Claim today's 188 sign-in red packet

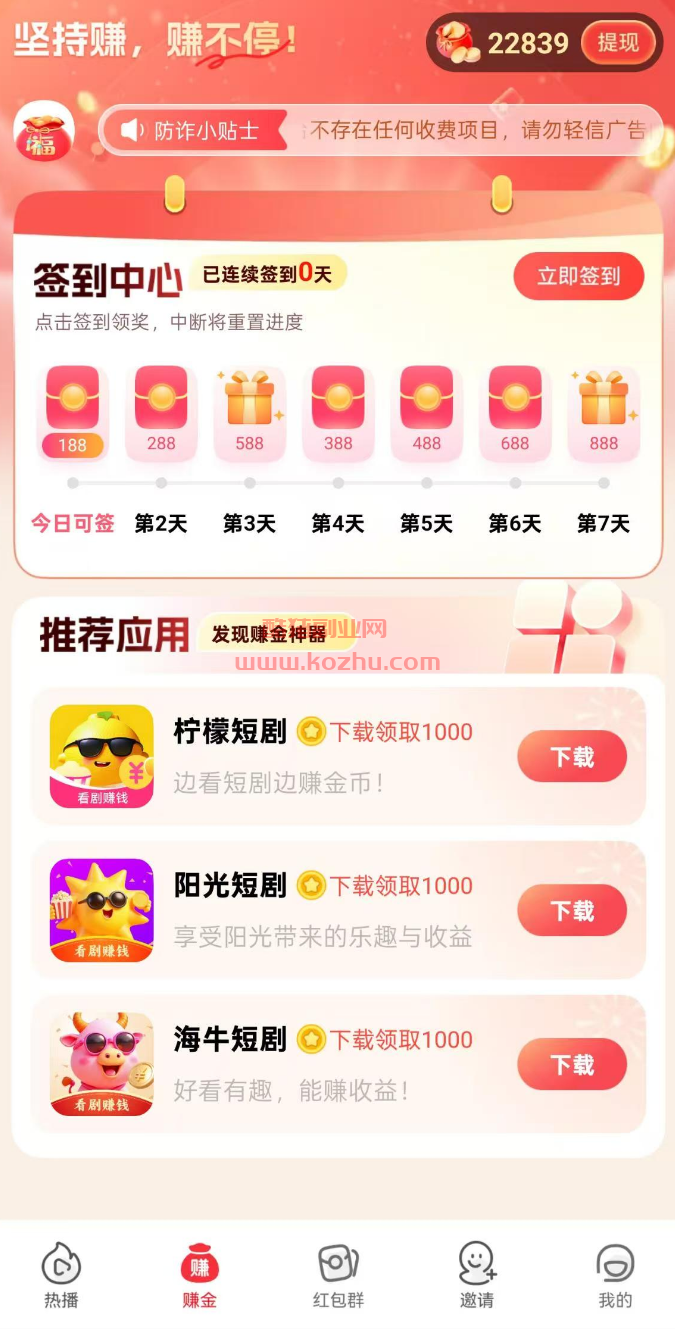pyautogui.click(x=73, y=410)
